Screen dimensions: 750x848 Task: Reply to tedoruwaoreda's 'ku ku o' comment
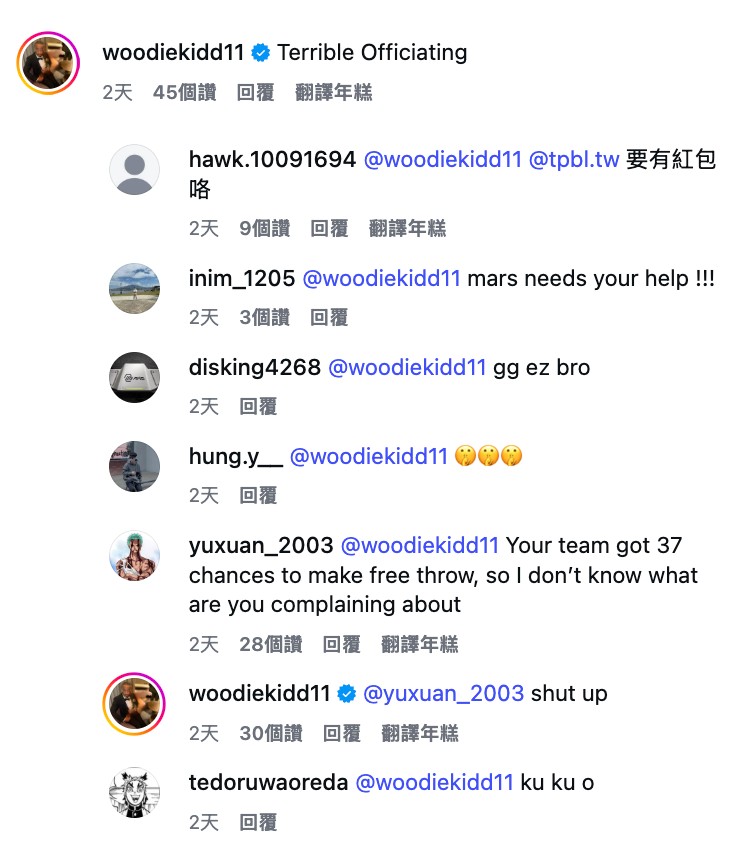pos(258,822)
